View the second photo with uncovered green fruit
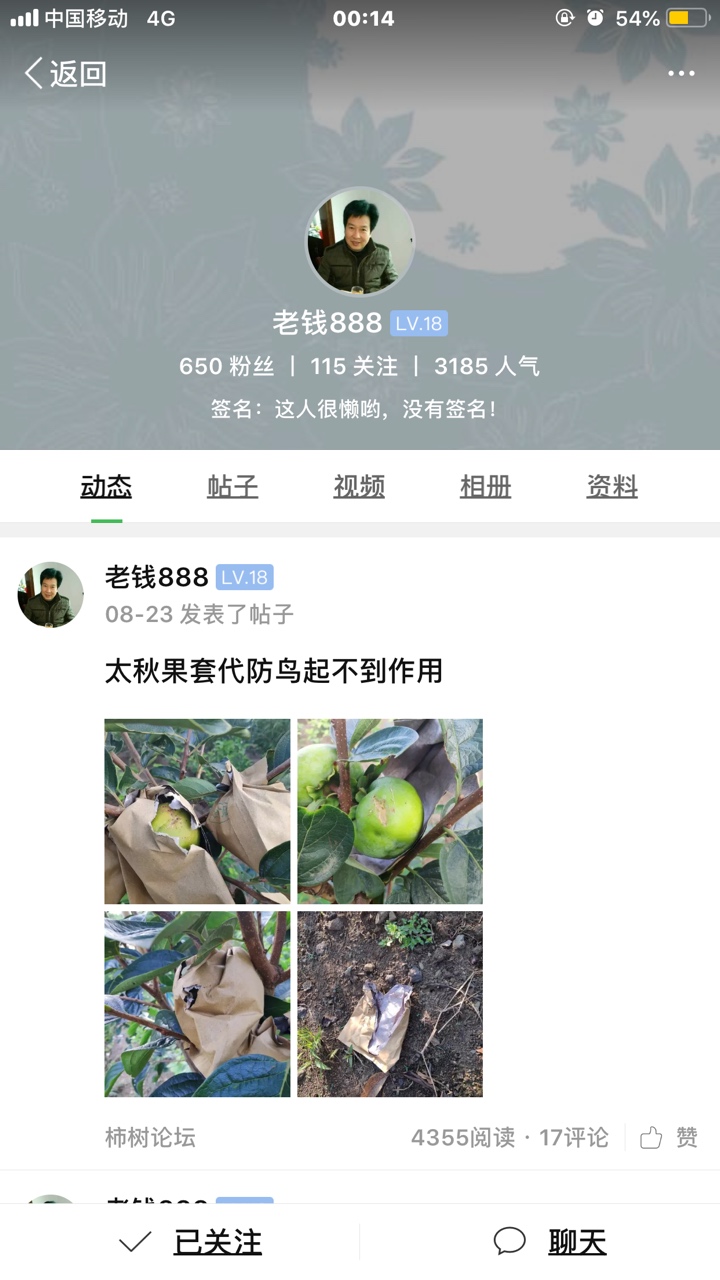This screenshot has width=720, height=1280. pos(390,811)
